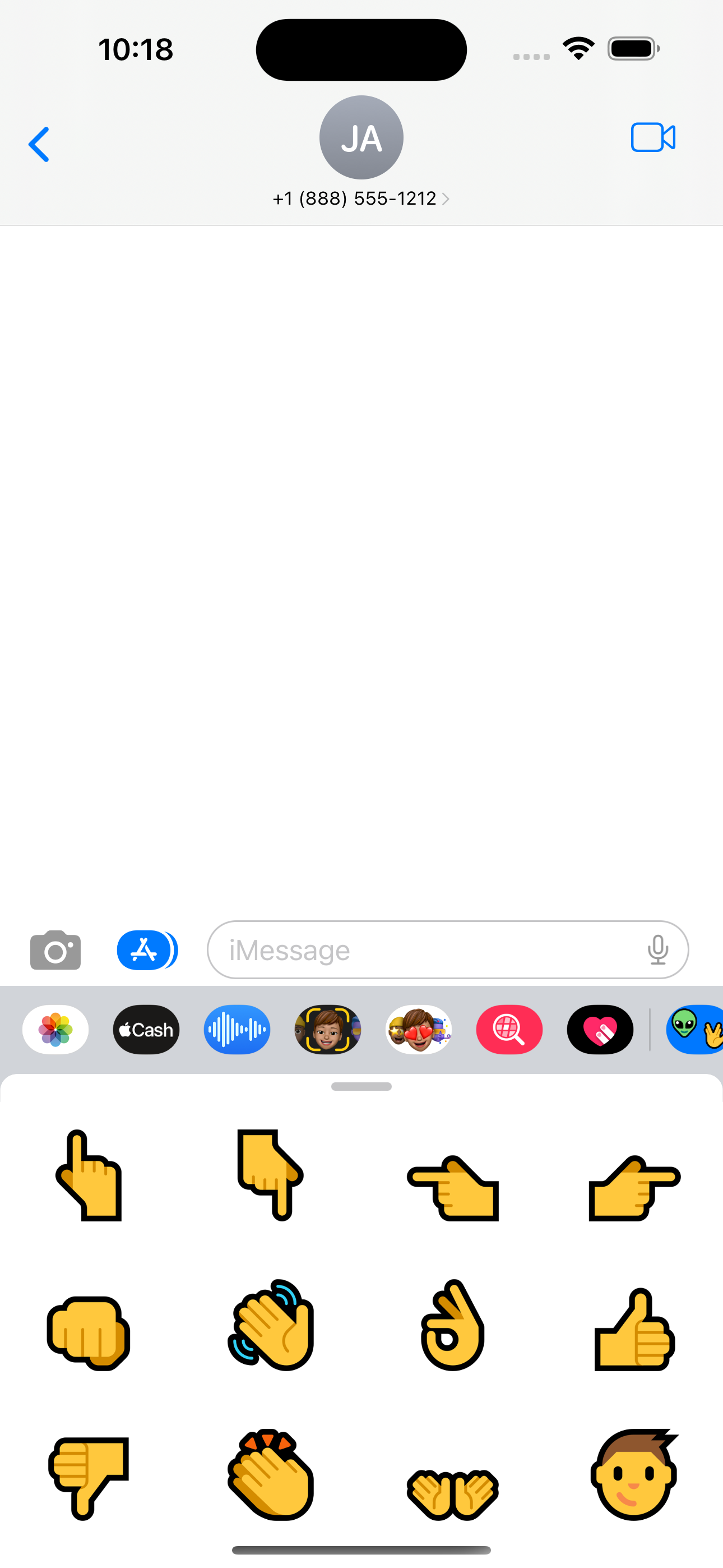The image size is (723, 1568).
Task: Start a FaceTime video call
Action: pos(653,137)
